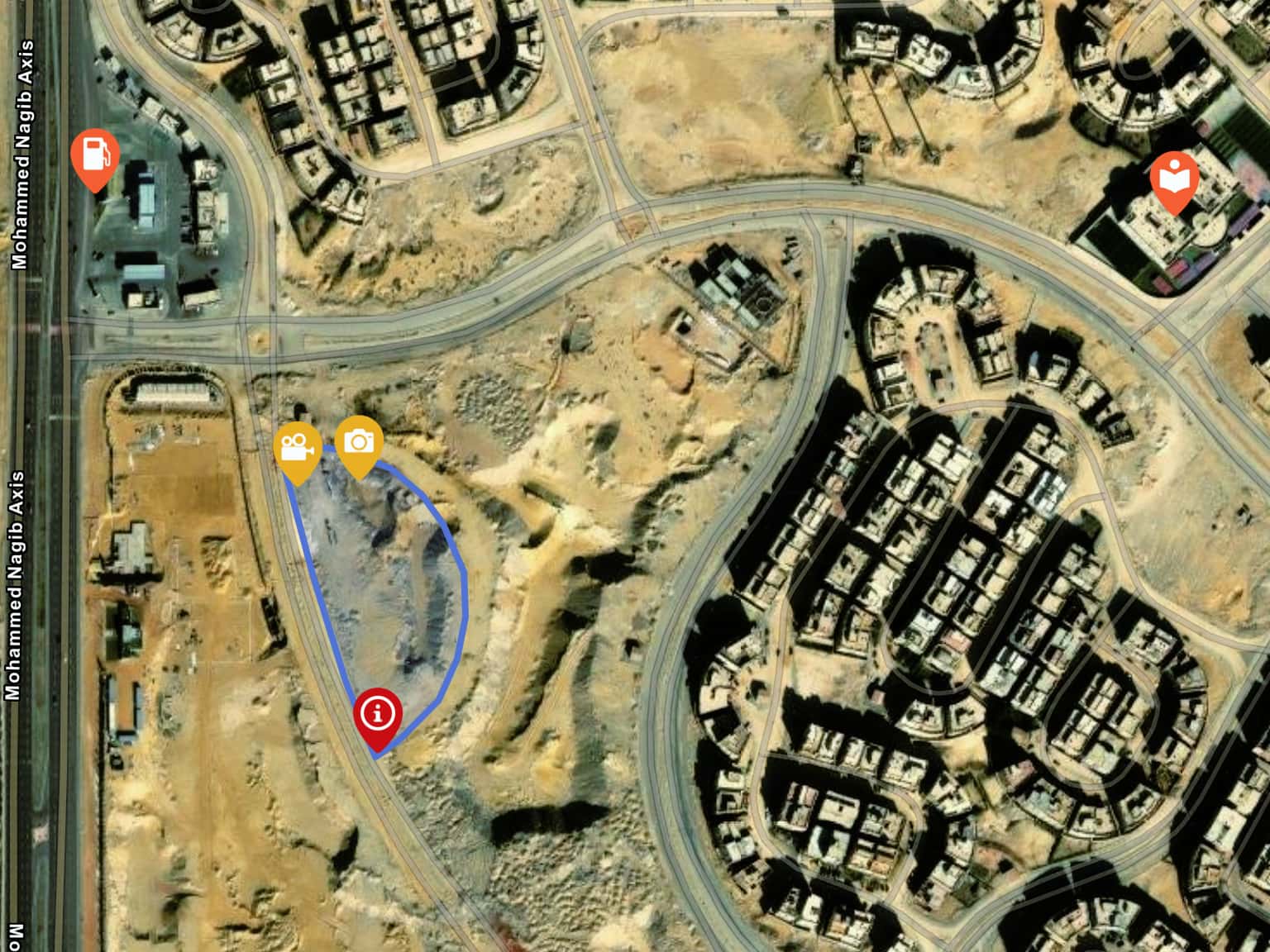The width and height of the screenshot is (1270, 952).
Task: Select the red info marker
Action: tap(378, 712)
